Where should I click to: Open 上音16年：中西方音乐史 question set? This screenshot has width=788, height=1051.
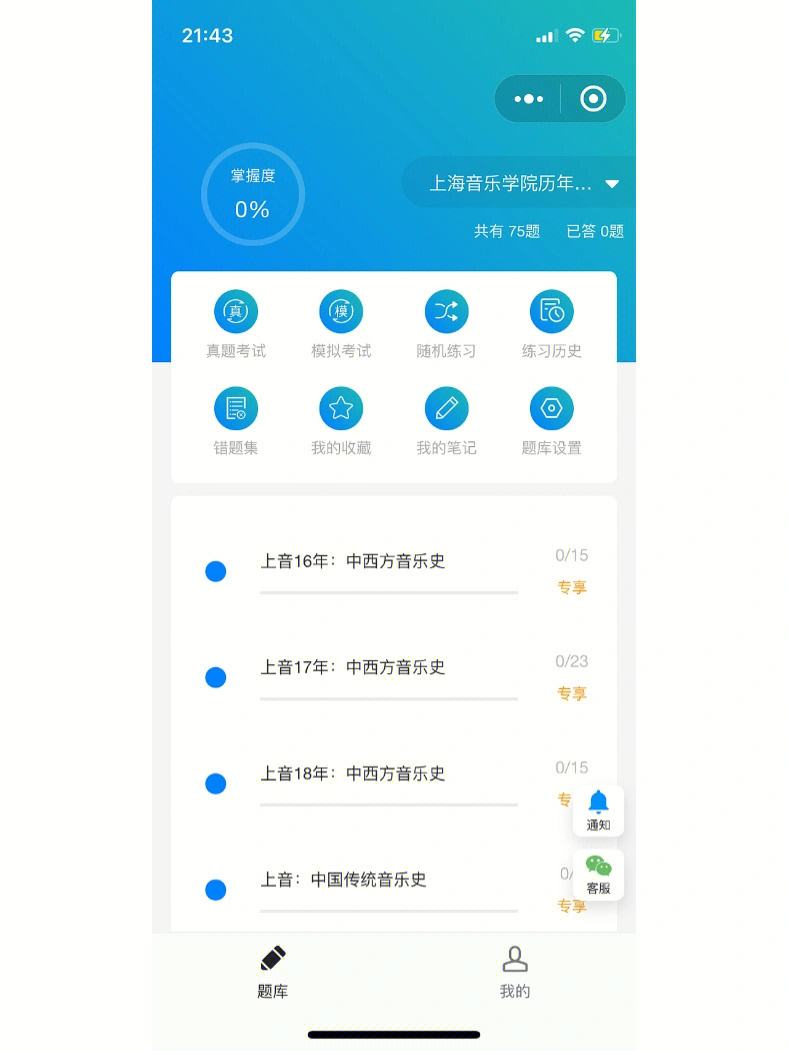tap(353, 562)
